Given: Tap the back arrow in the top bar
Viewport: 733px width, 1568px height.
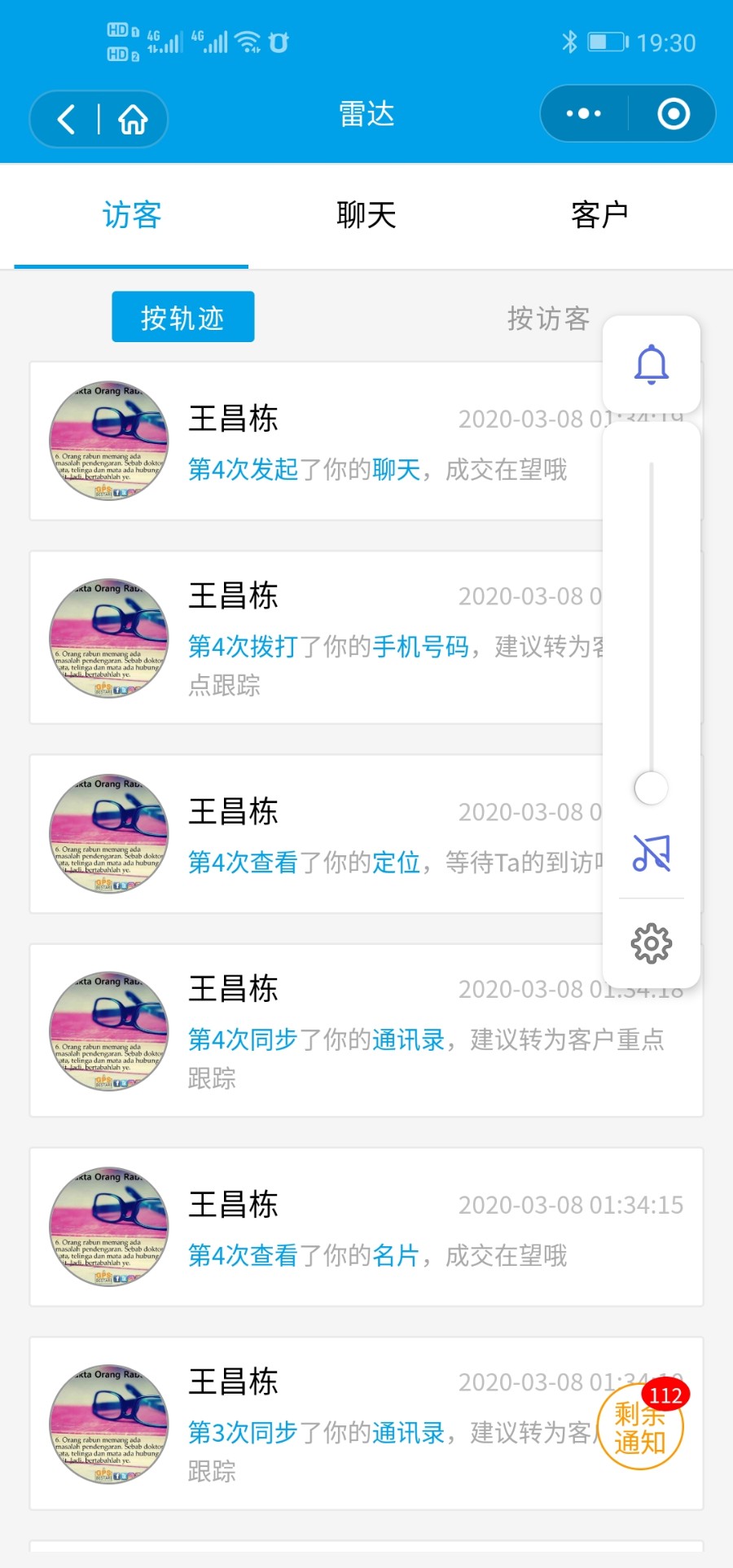Looking at the screenshot, I should (x=65, y=118).
